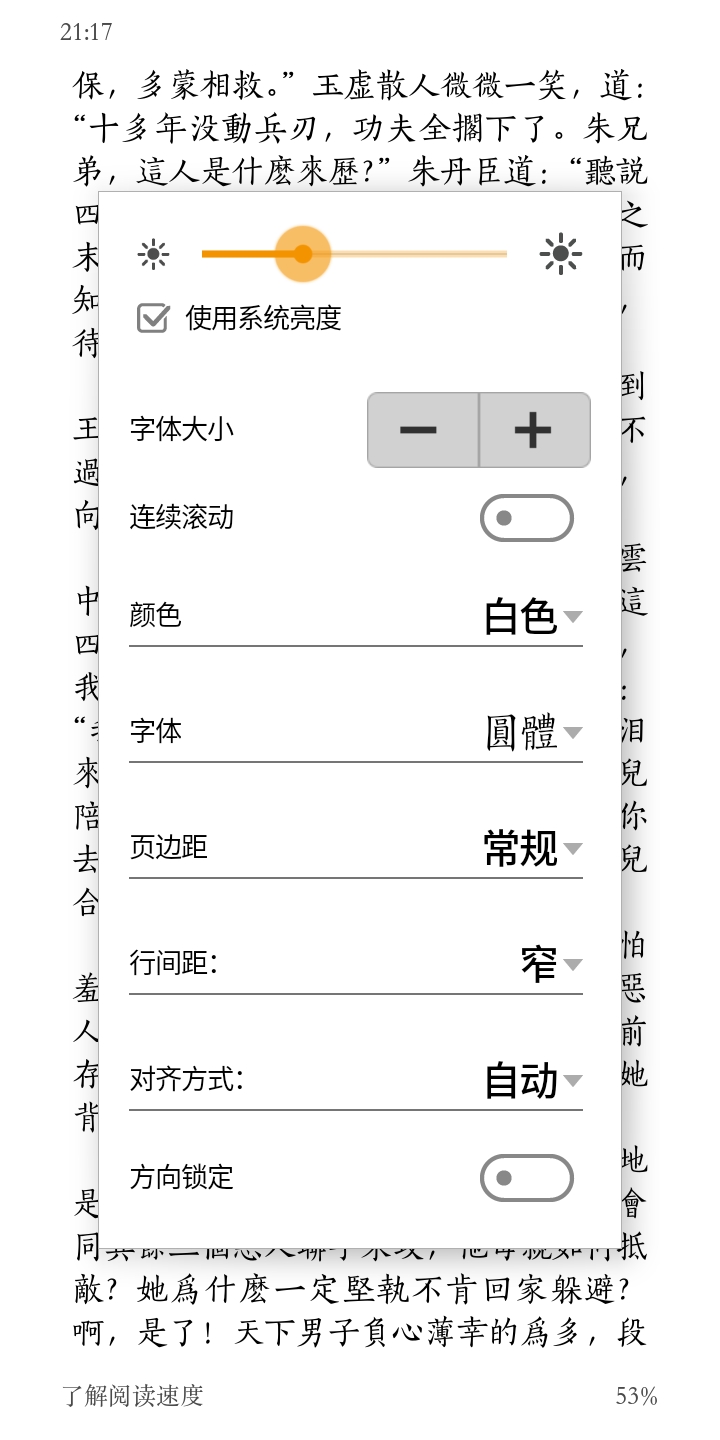Screen dimensions: 720x1440
Task: Turn on the 方向锁定 switch
Action: (x=527, y=1178)
